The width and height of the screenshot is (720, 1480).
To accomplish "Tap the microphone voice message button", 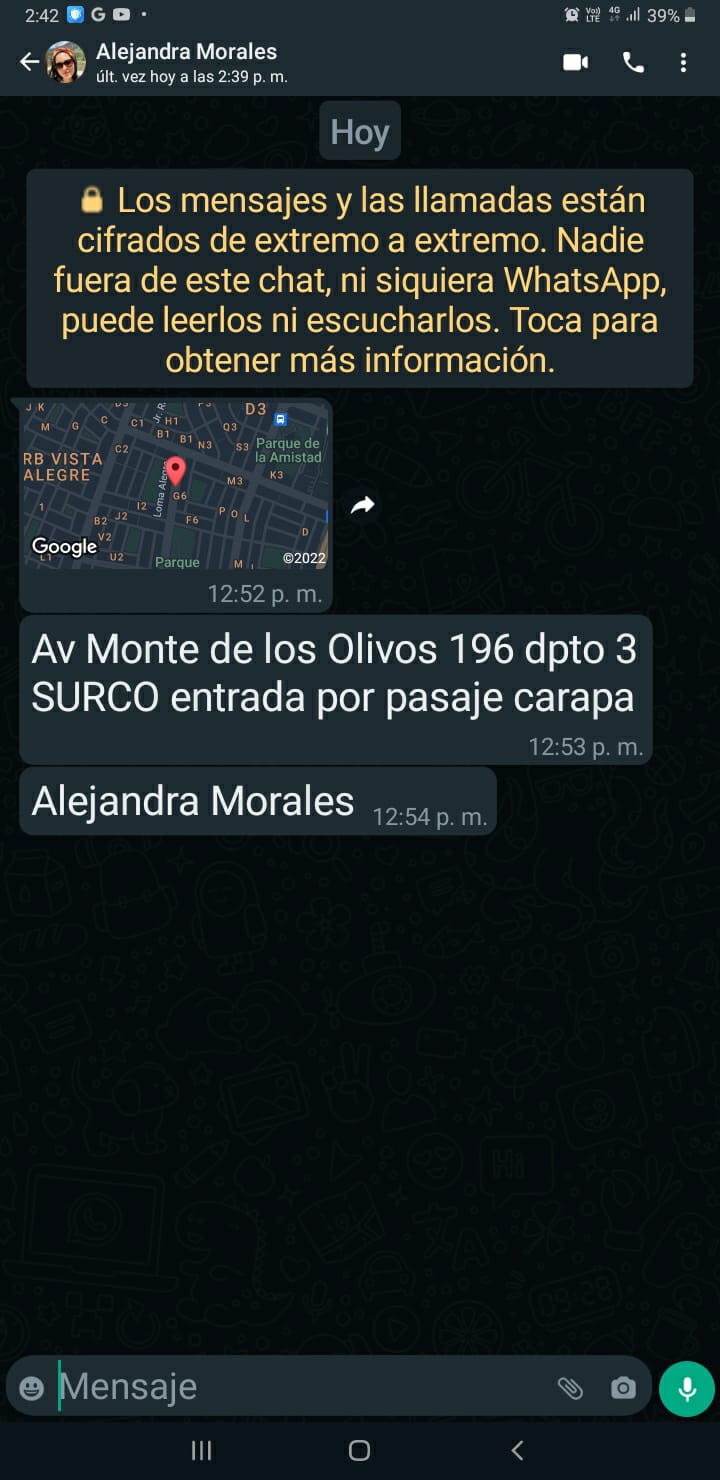I will click(x=687, y=1389).
